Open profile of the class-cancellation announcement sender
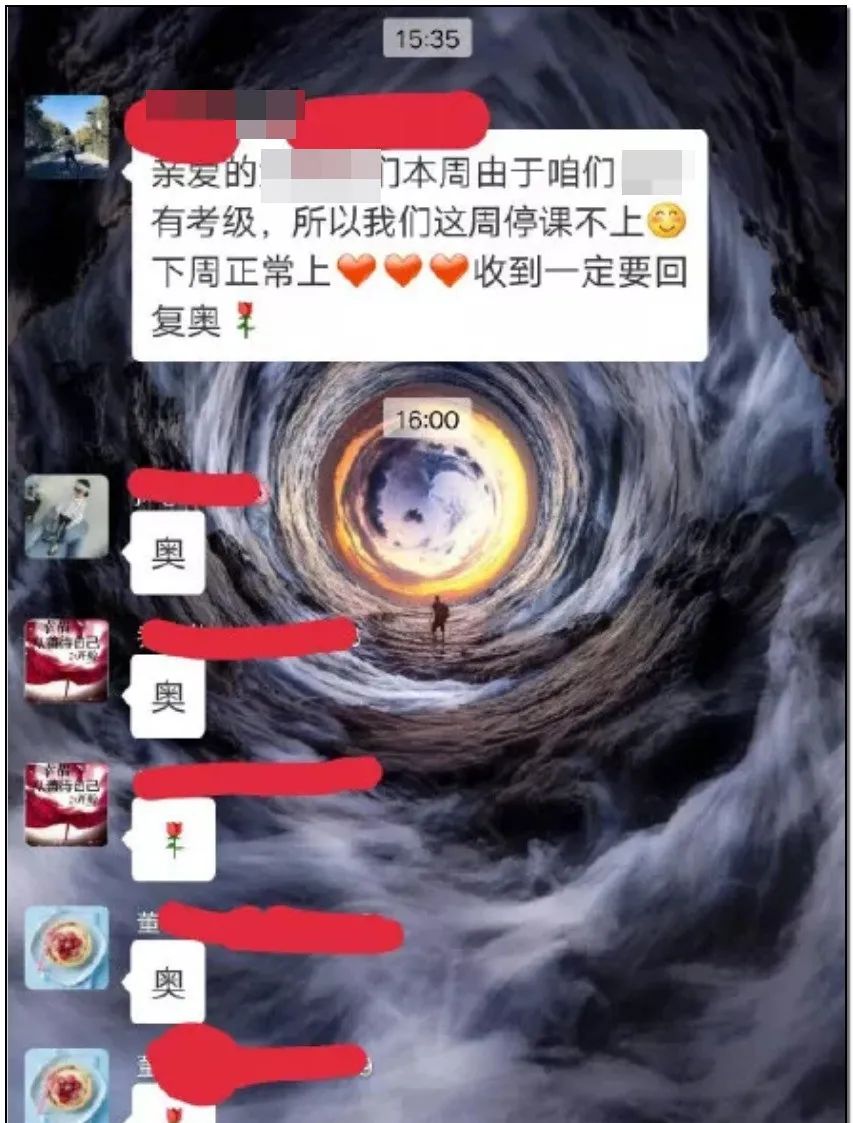853x1123 pixels. click(x=66, y=137)
